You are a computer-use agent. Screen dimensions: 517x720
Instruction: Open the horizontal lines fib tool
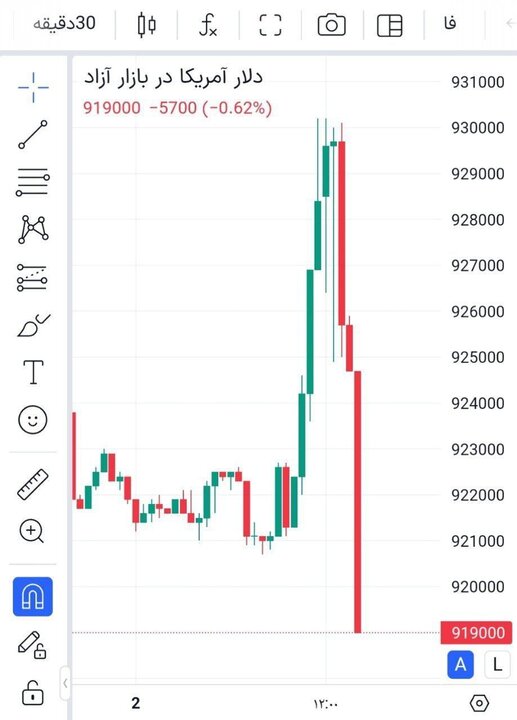point(33,182)
